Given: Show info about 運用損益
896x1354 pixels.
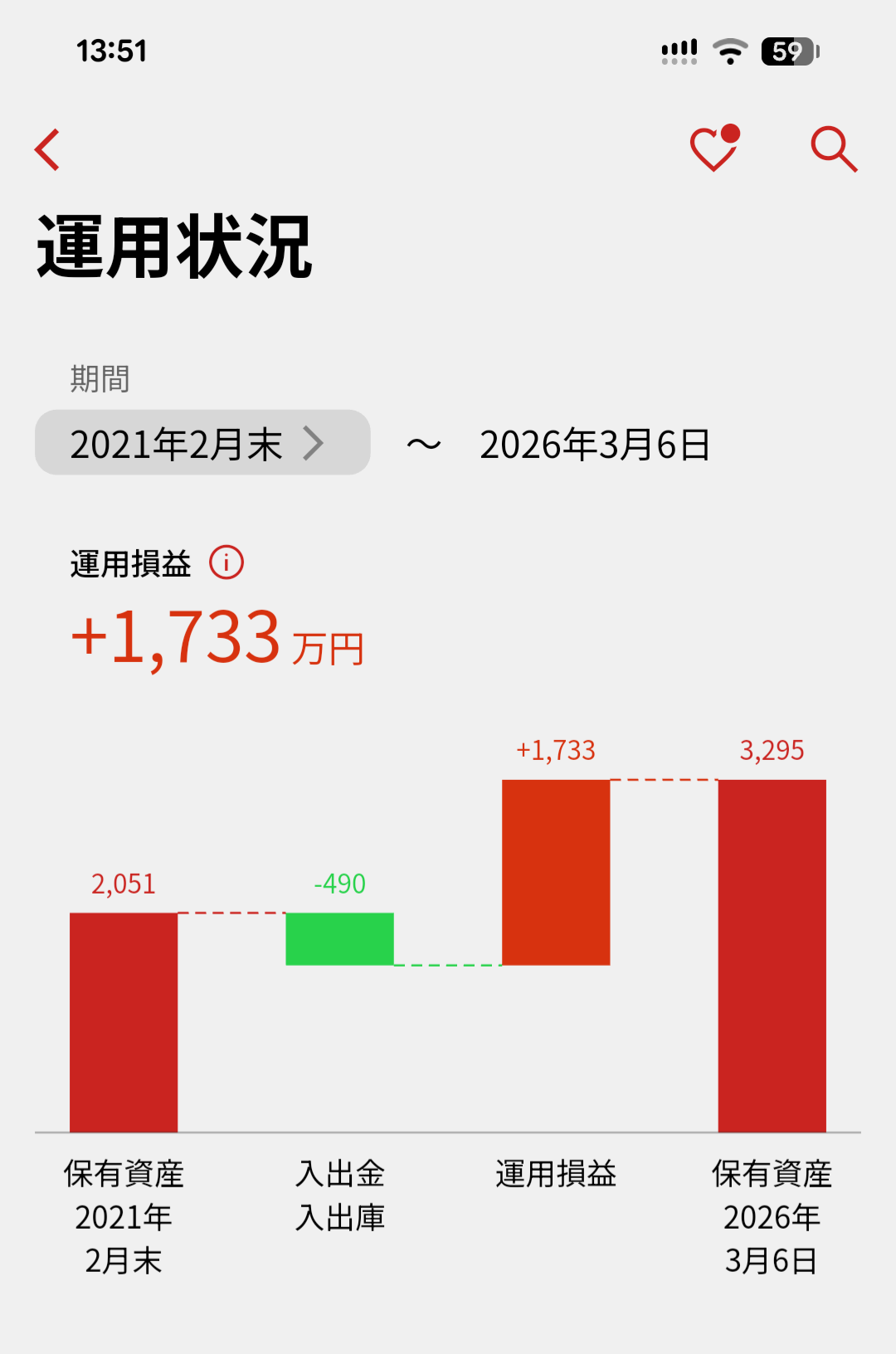Looking at the screenshot, I should 226,563.
